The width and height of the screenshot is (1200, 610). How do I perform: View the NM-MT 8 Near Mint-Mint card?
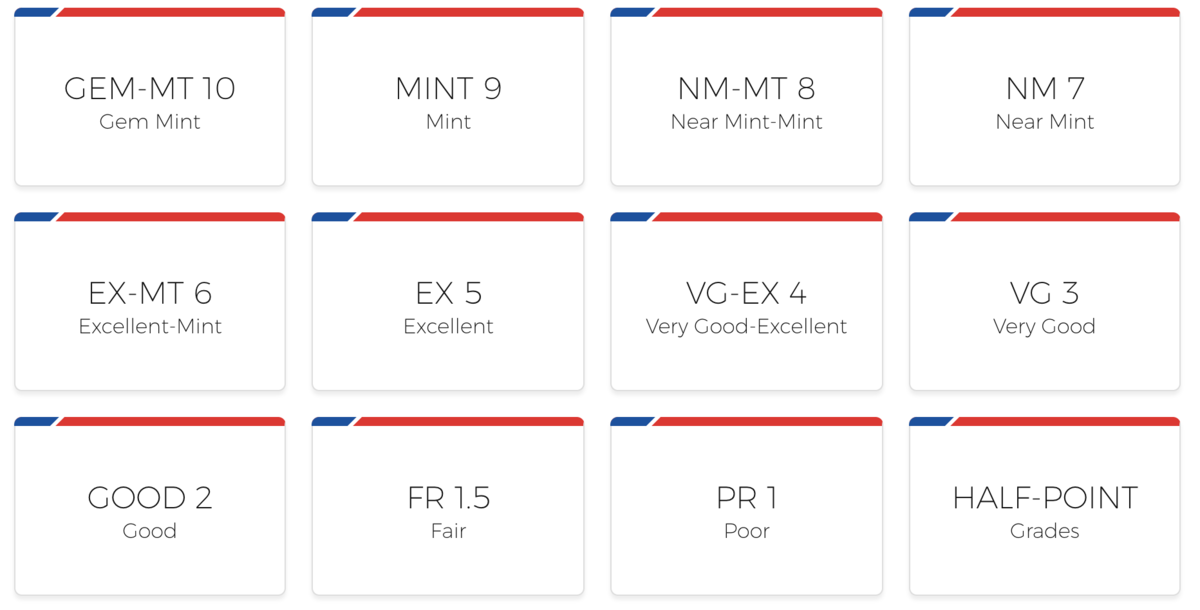point(746,100)
